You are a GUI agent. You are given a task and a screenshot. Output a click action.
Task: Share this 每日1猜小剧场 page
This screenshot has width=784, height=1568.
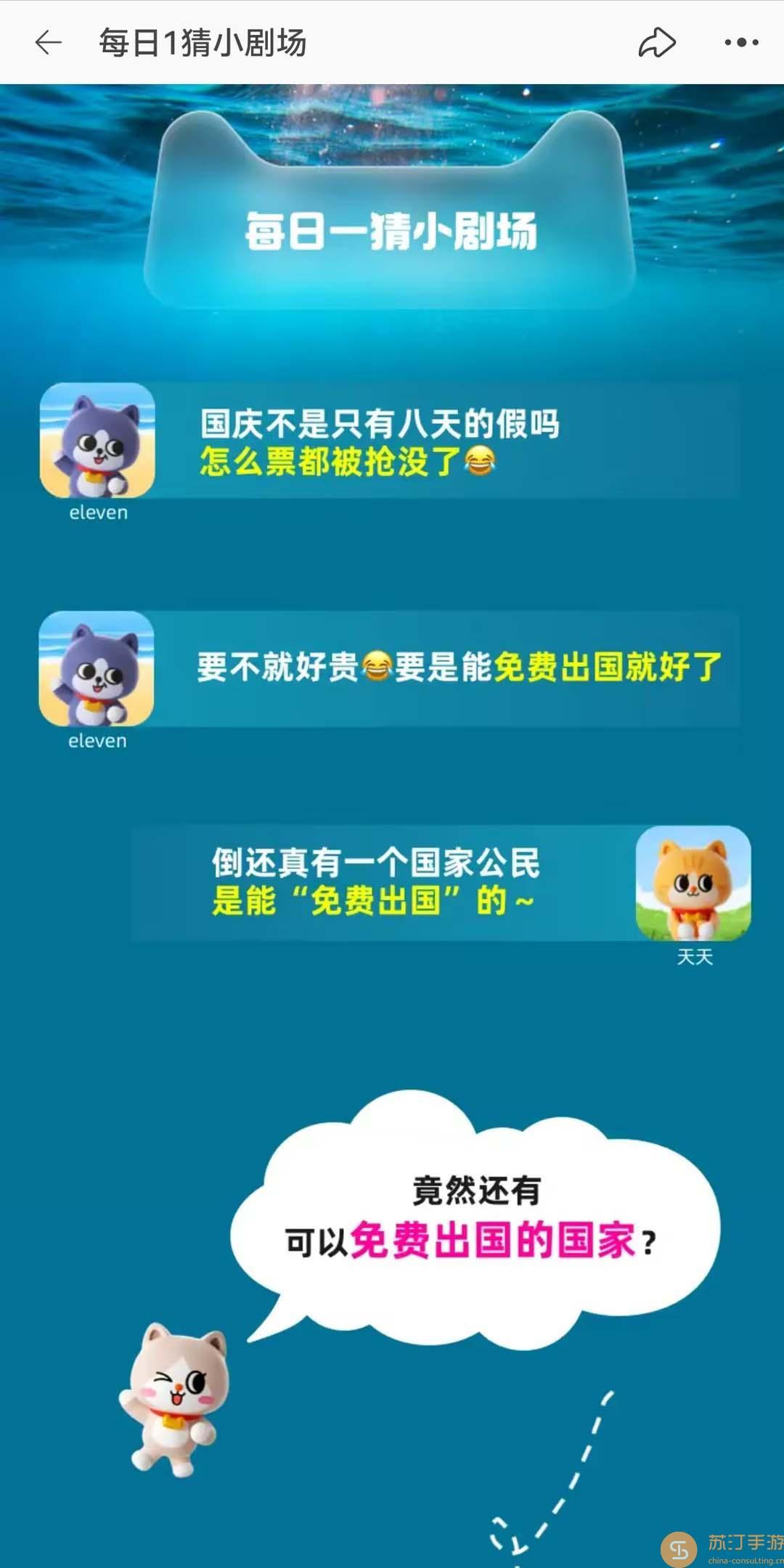tap(657, 43)
